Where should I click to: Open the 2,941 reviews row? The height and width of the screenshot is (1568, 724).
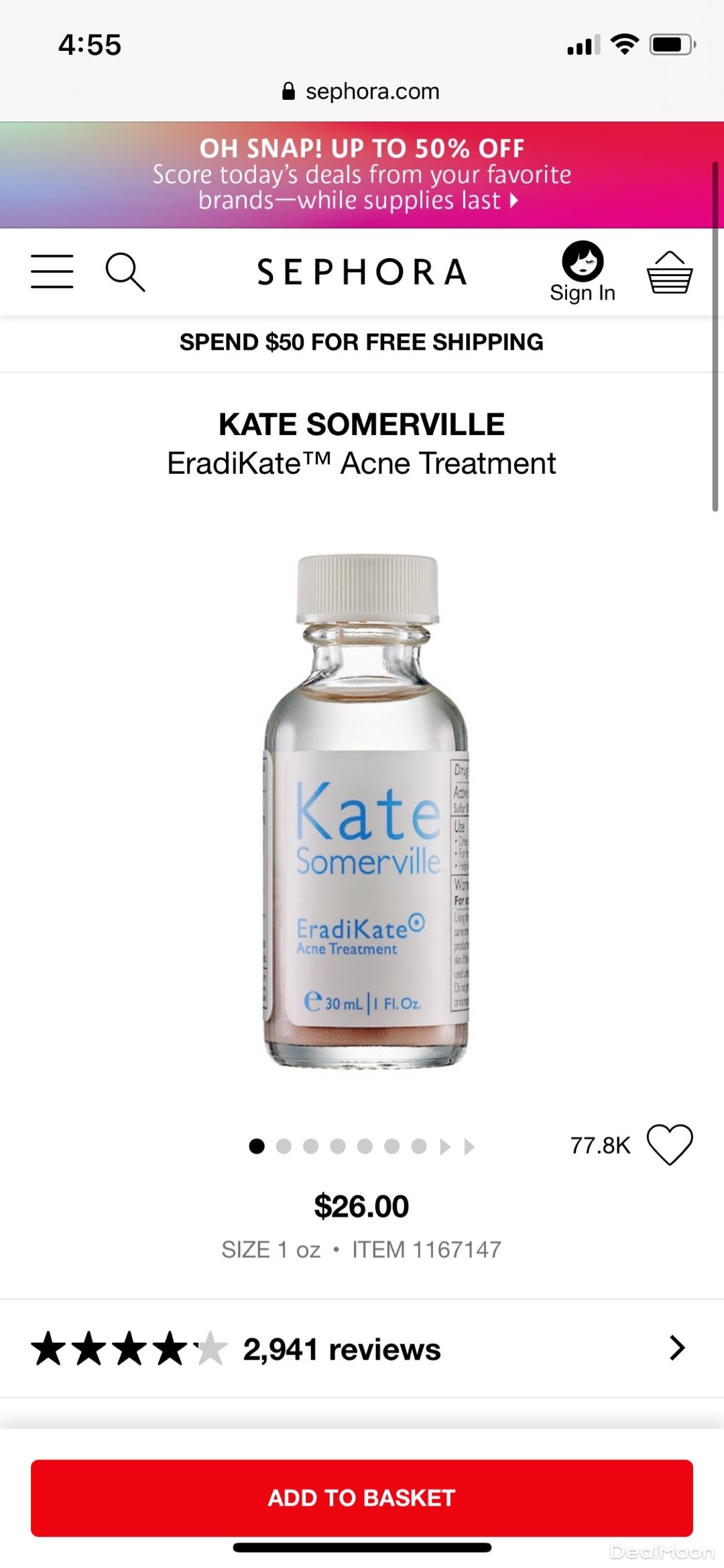pos(362,1348)
